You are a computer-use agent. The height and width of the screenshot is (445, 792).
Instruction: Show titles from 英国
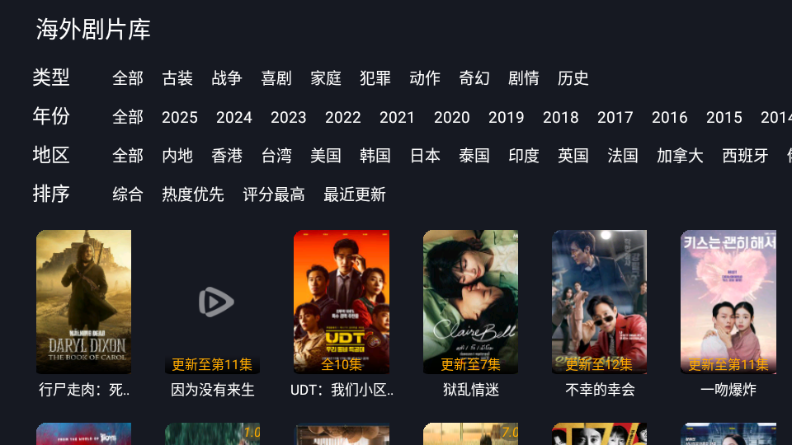[x=573, y=156]
